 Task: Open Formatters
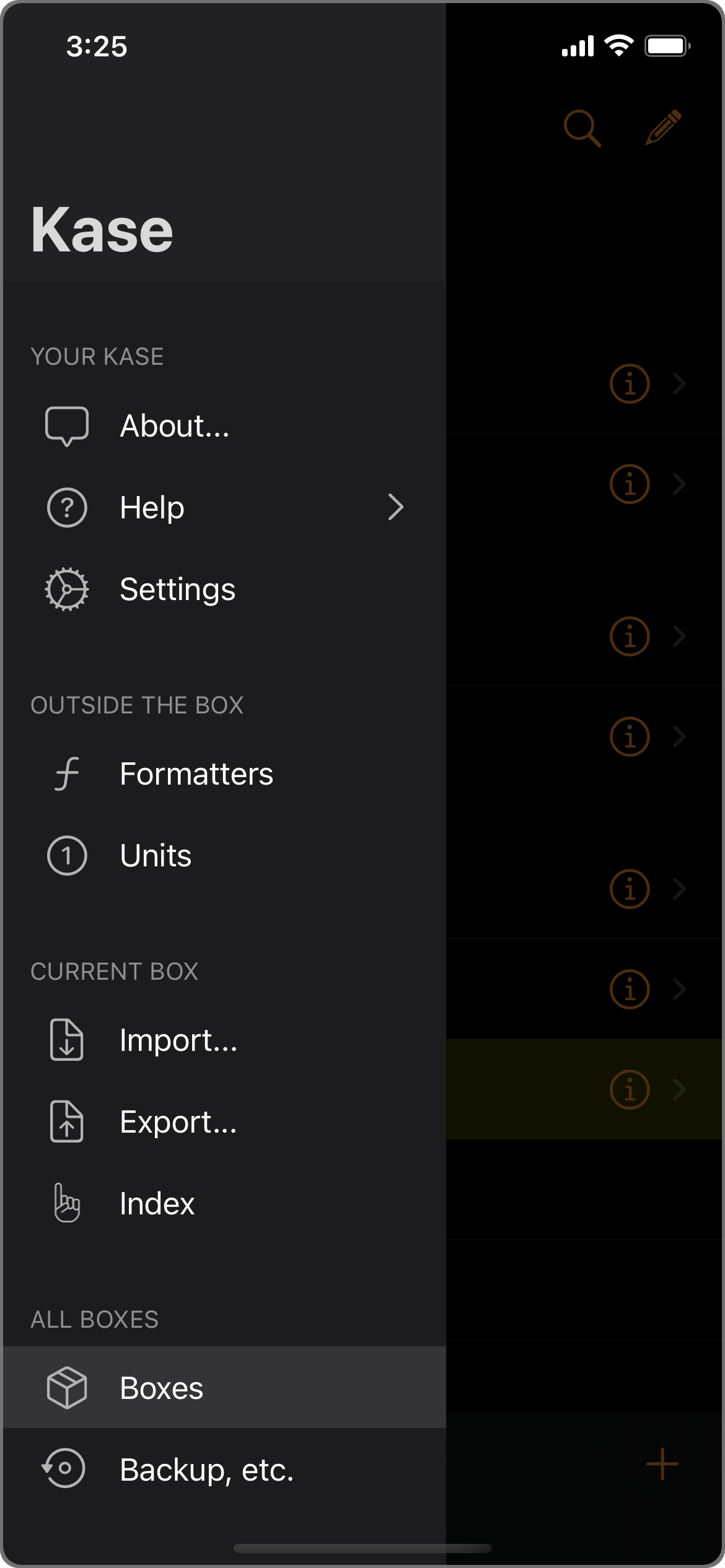tap(196, 774)
